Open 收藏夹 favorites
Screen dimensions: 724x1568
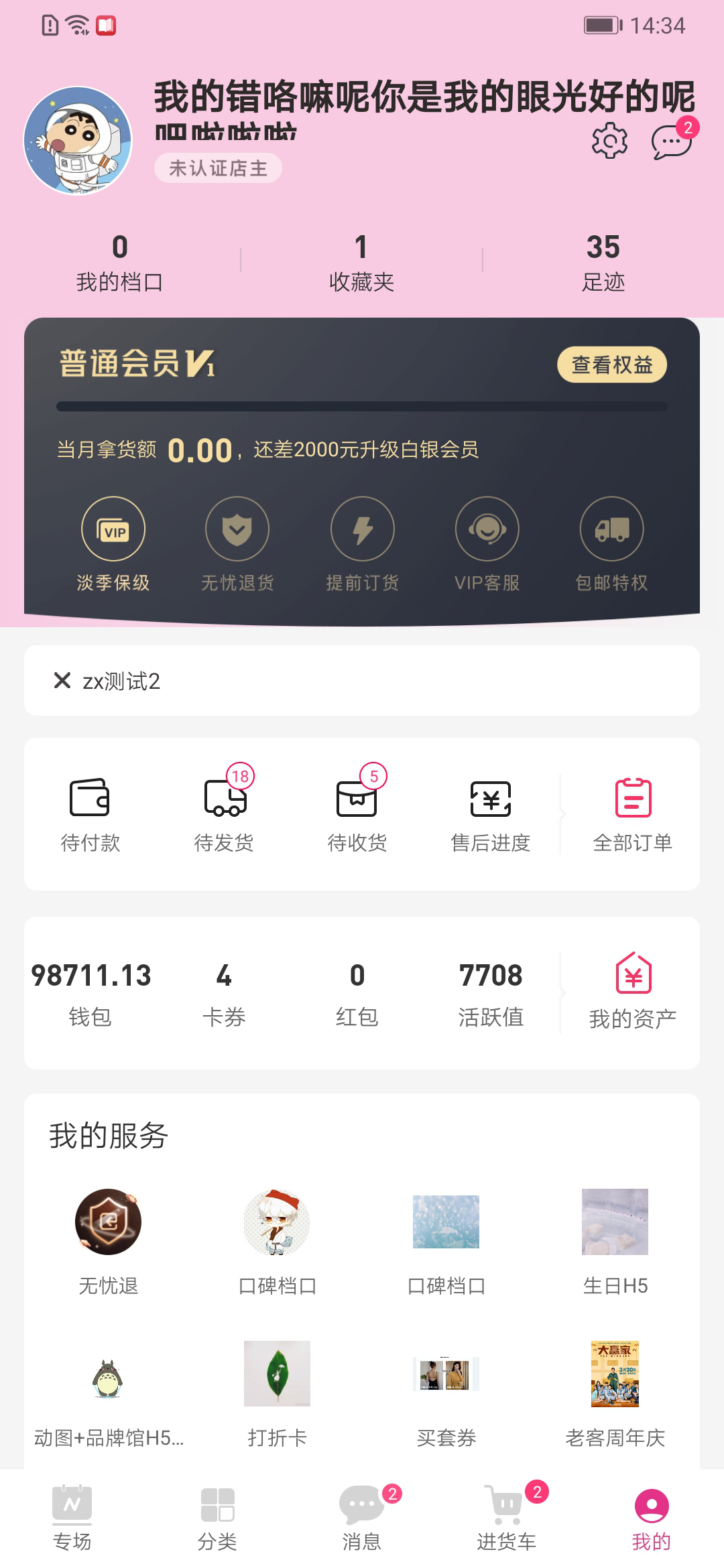pos(361,263)
